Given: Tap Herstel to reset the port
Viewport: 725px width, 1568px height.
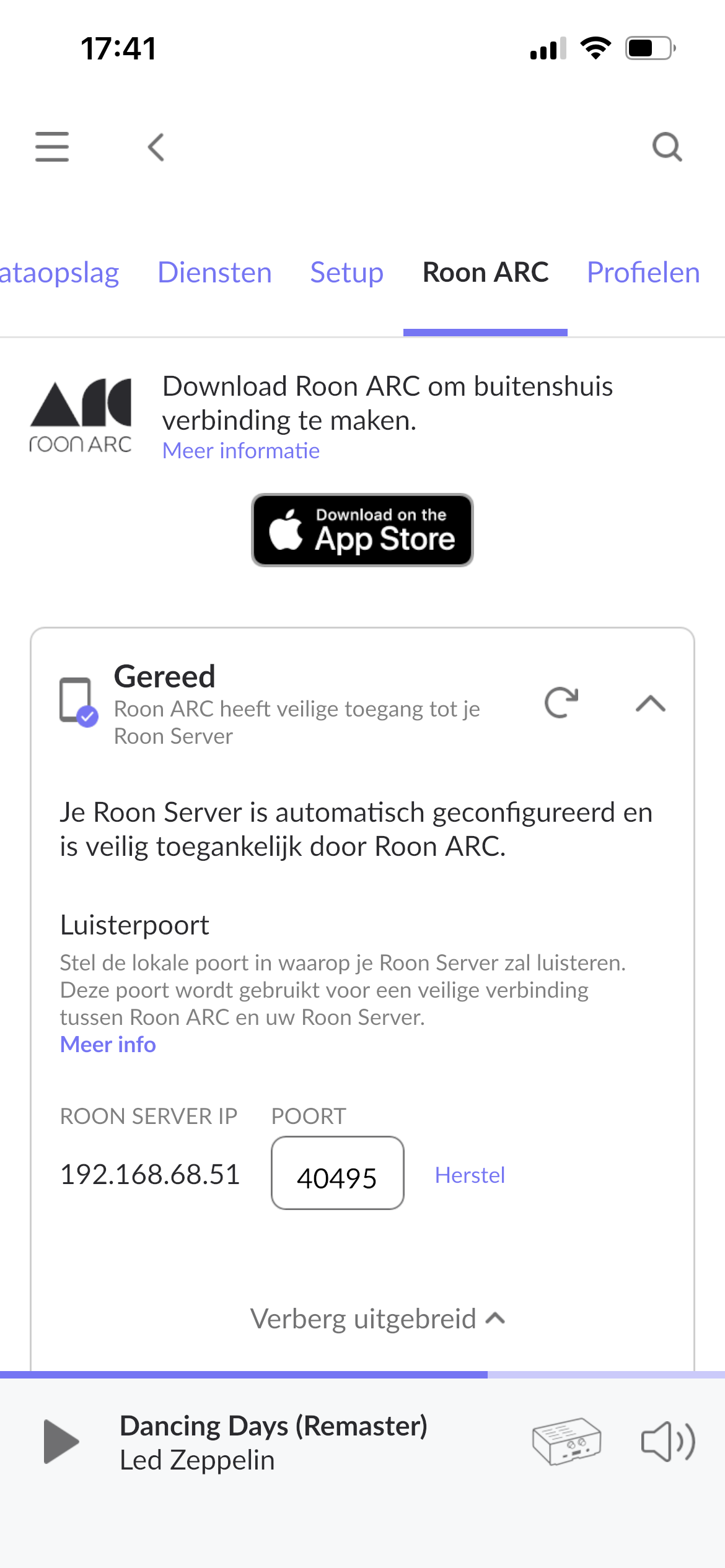Looking at the screenshot, I should (470, 1175).
